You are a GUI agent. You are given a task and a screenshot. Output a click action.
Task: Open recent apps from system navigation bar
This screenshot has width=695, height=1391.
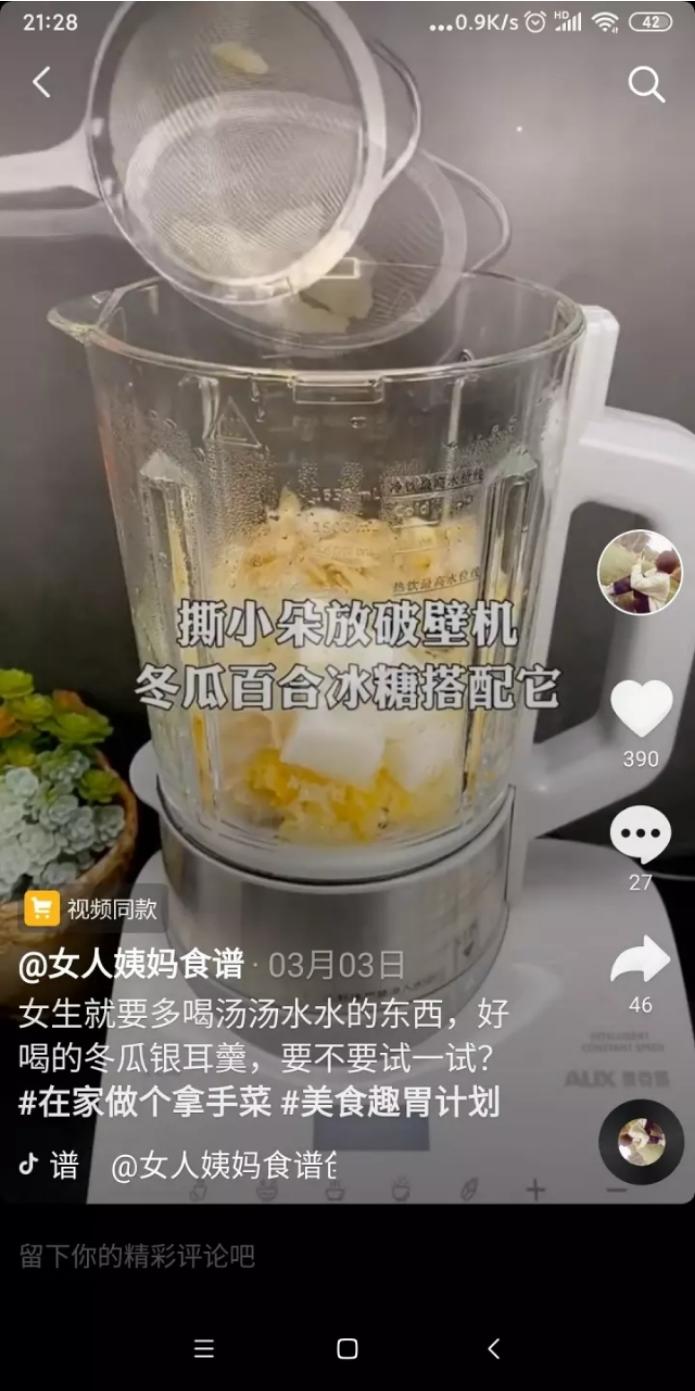pyautogui.click(x=204, y=1349)
